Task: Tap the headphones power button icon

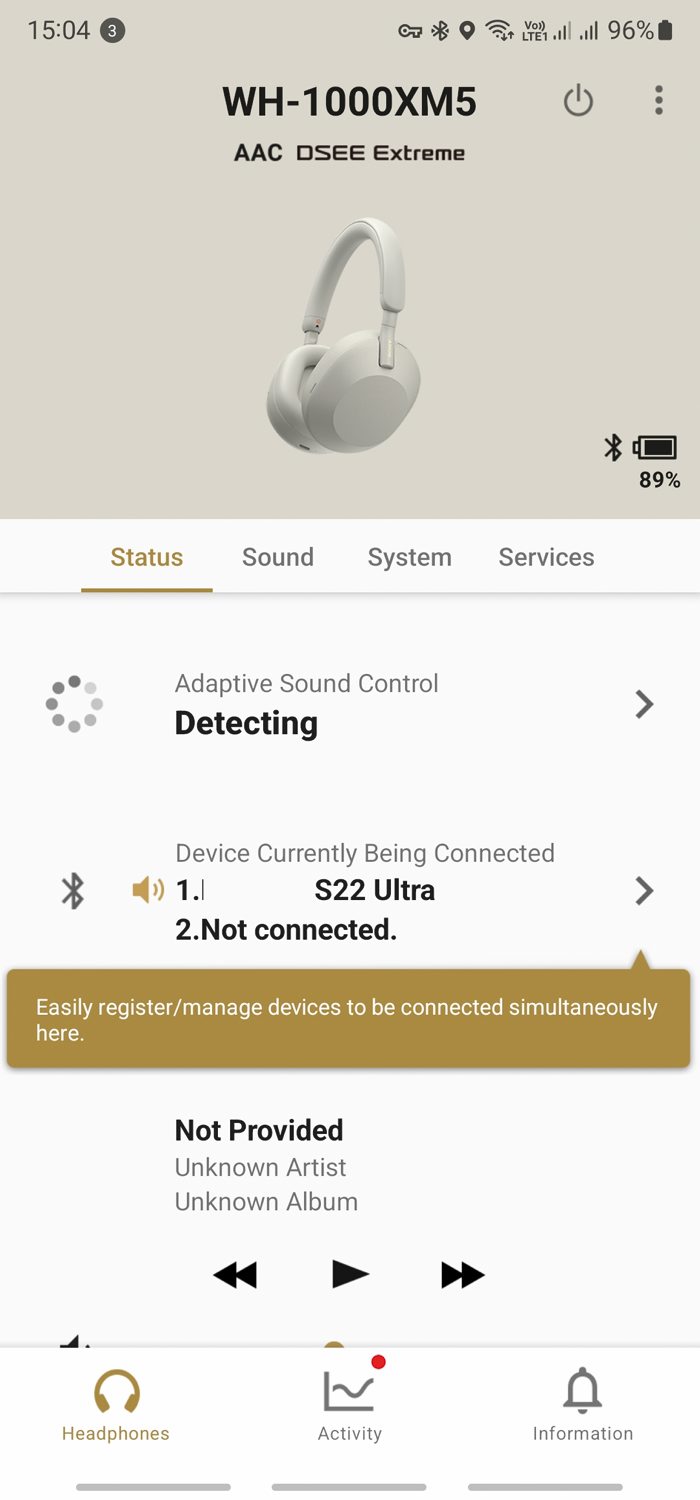Action: (578, 101)
